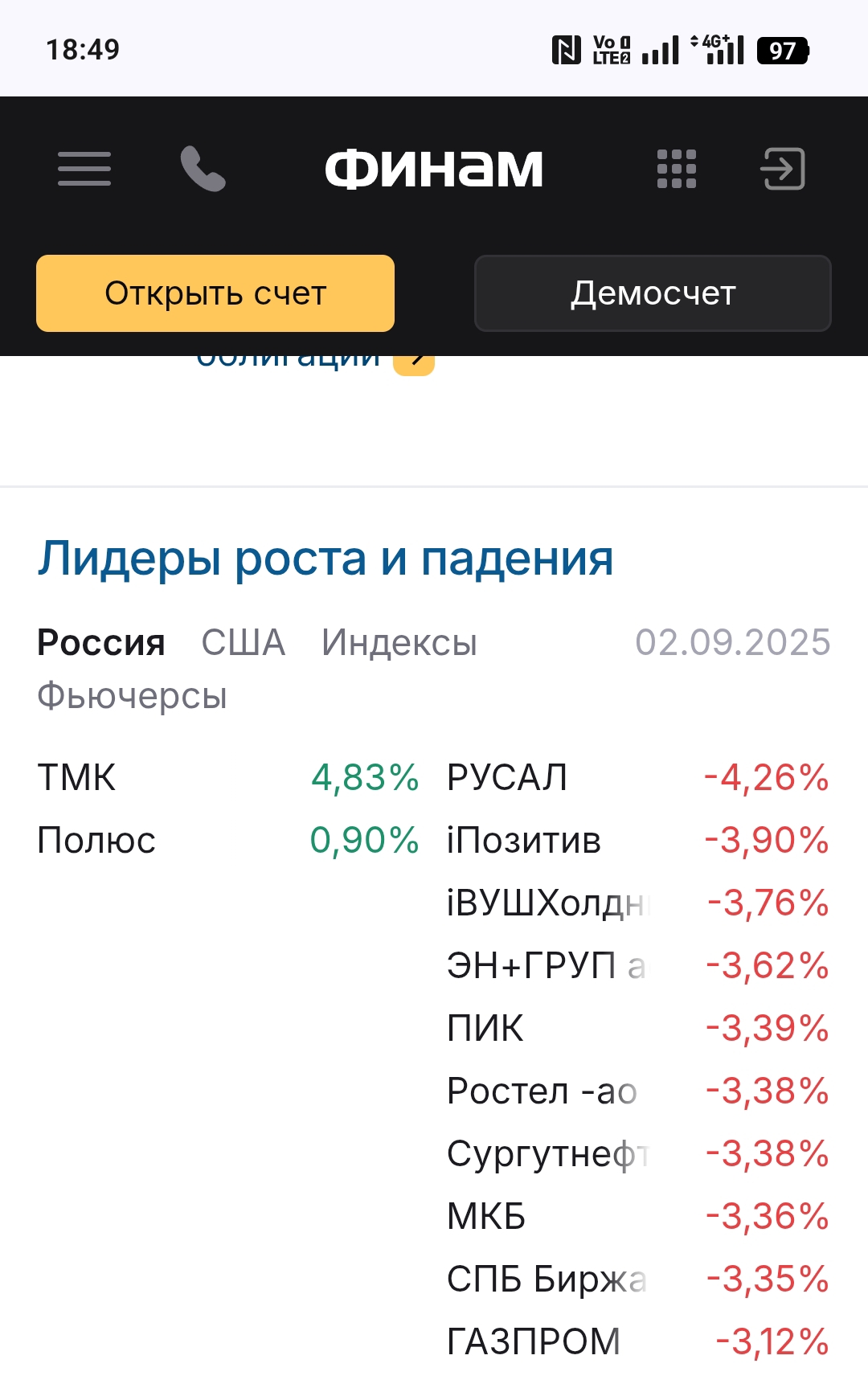View the СПБ Биржа quote
Screen dimensions: 868x1384
(547, 1279)
